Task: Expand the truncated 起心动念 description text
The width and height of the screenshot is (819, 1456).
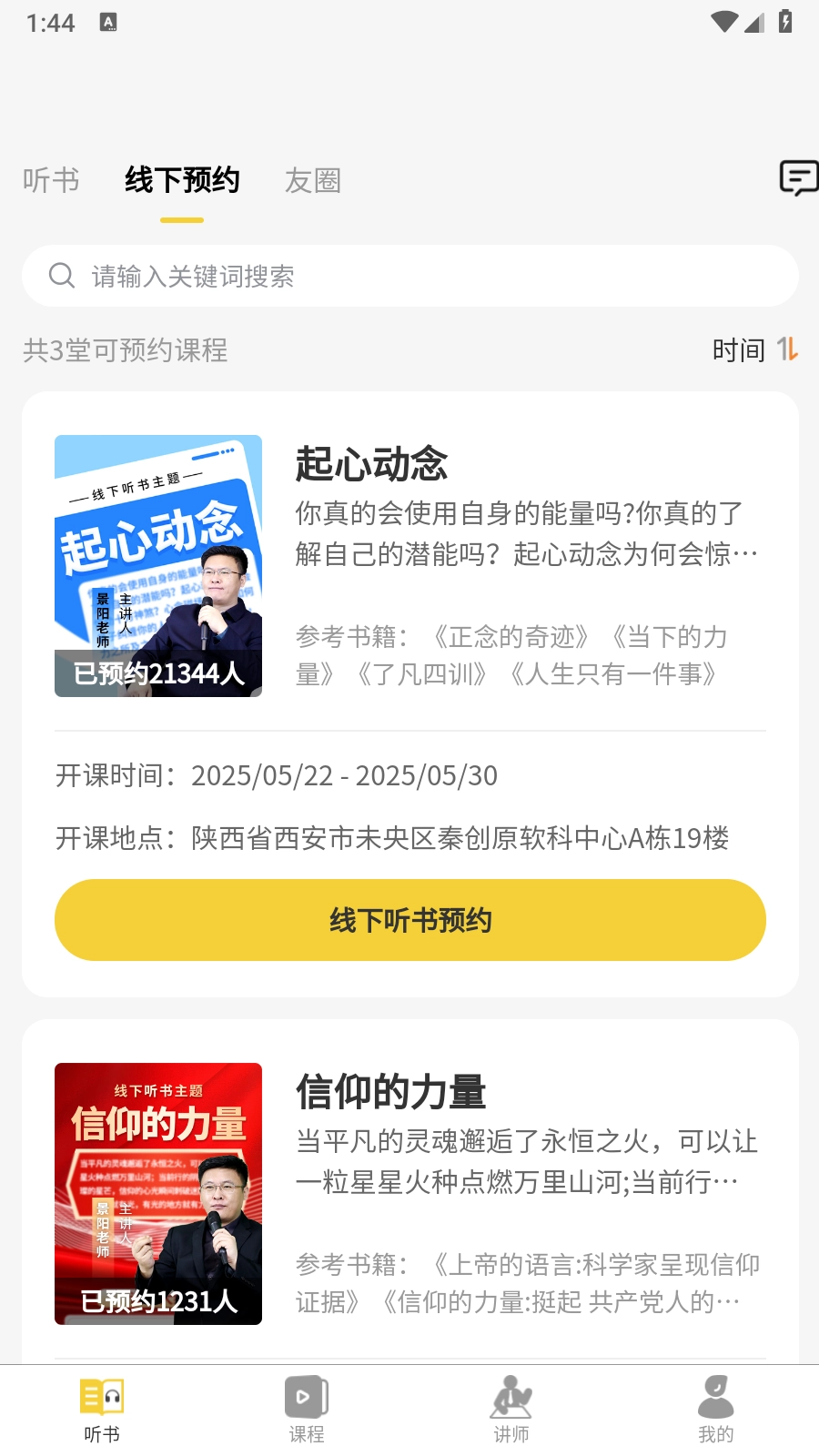Action: pyautogui.click(x=526, y=531)
